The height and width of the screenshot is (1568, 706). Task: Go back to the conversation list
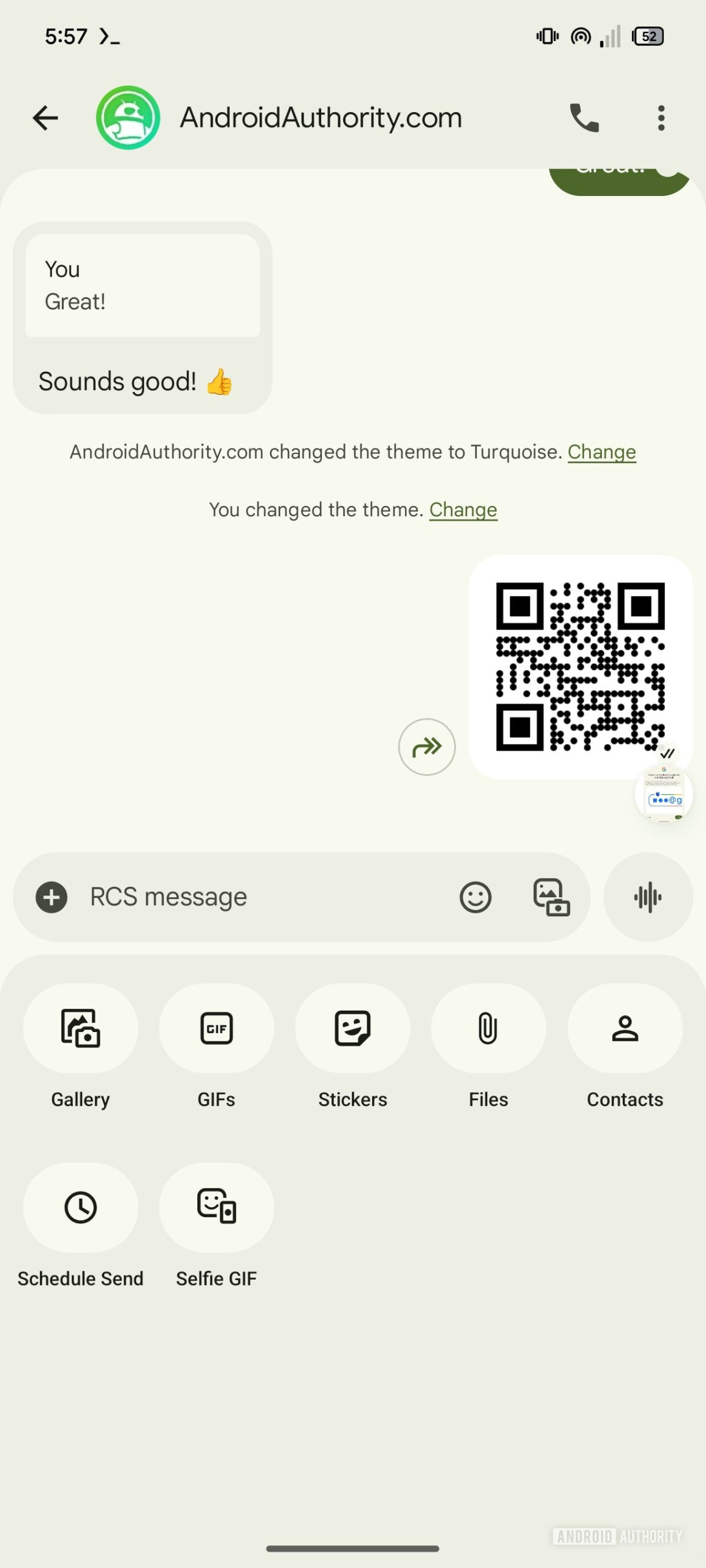click(45, 118)
